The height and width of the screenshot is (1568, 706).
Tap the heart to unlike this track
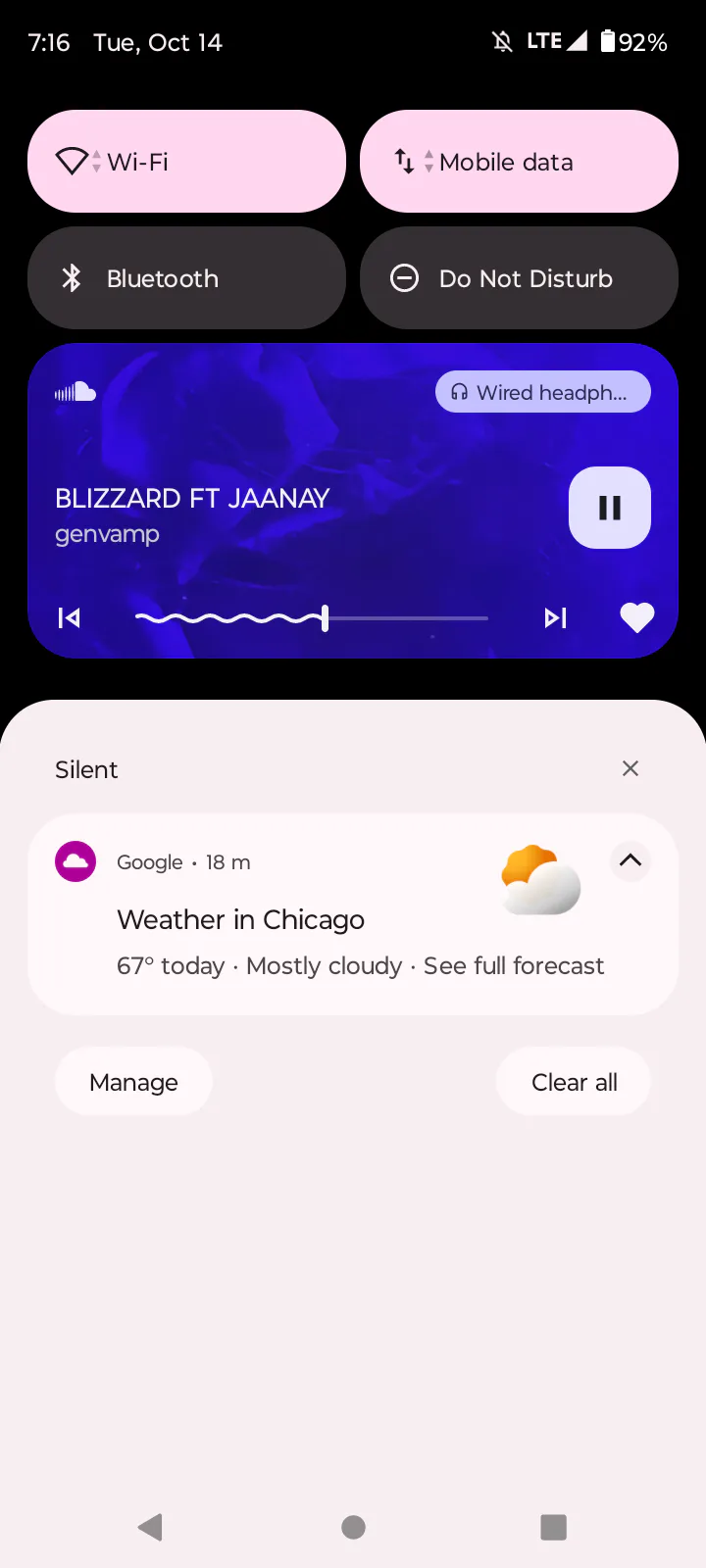click(636, 617)
